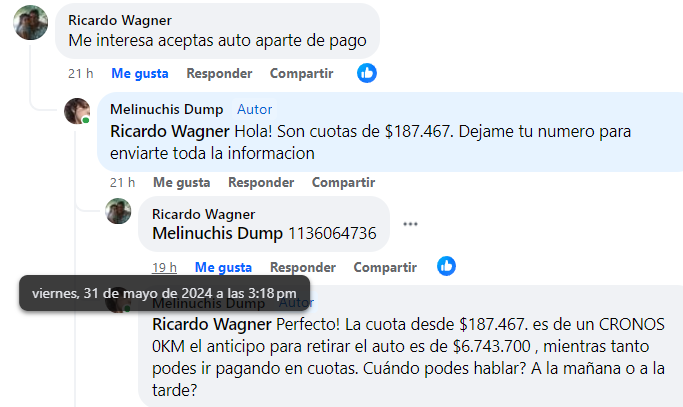Screen dimensions: 683x407
Task: Share the comment with the phone number
Action: [385, 267]
